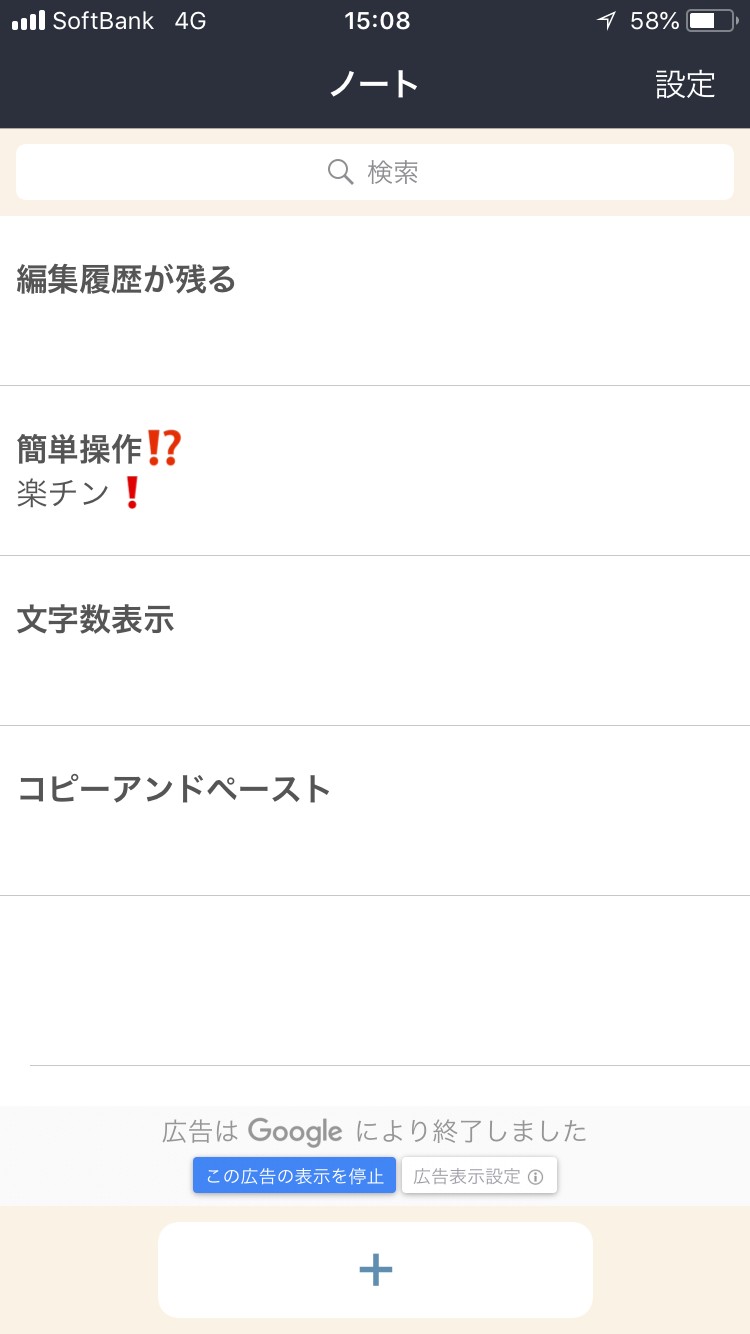Open the note コピーアンドペースト
This screenshot has height=1334, width=750.
coord(375,810)
